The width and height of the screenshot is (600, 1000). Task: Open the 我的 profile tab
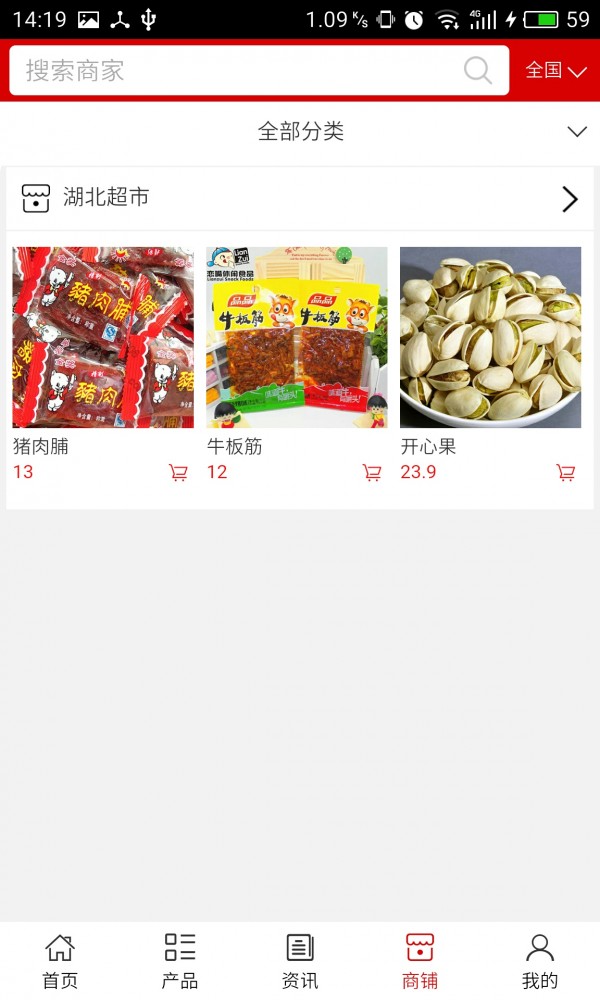point(540,961)
